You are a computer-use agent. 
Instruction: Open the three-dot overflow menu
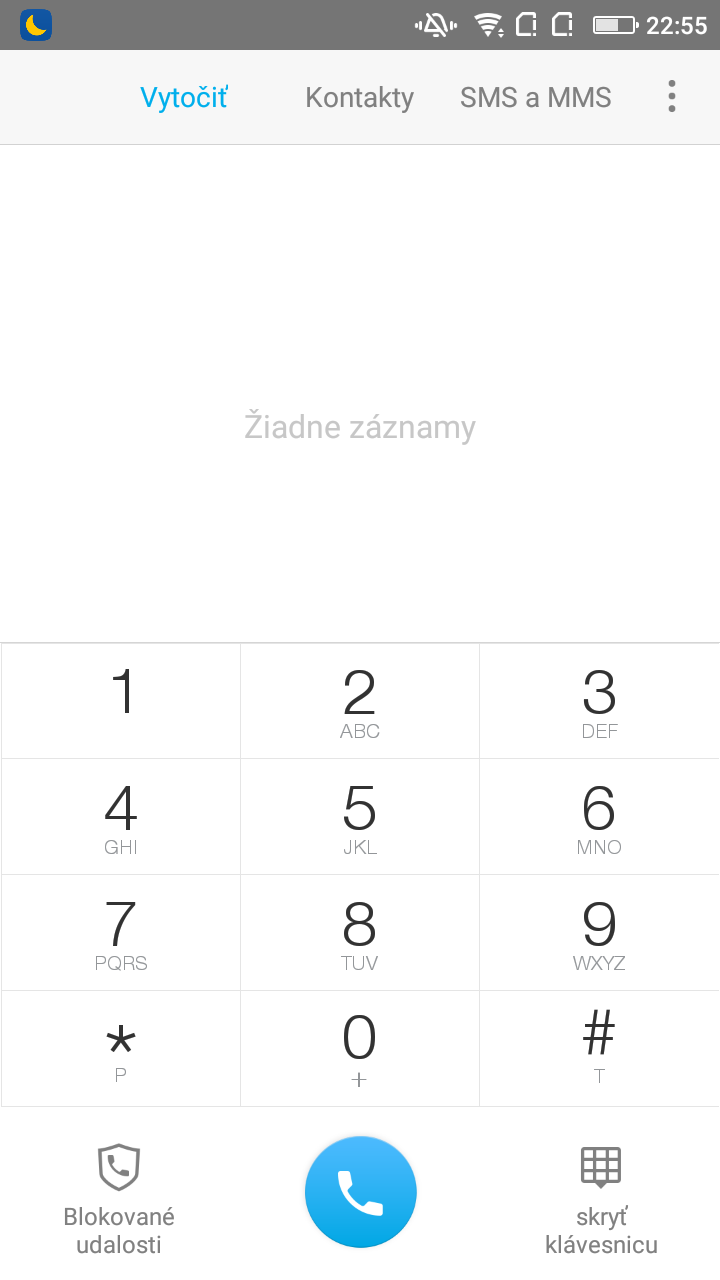pyautogui.click(x=671, y=97)
